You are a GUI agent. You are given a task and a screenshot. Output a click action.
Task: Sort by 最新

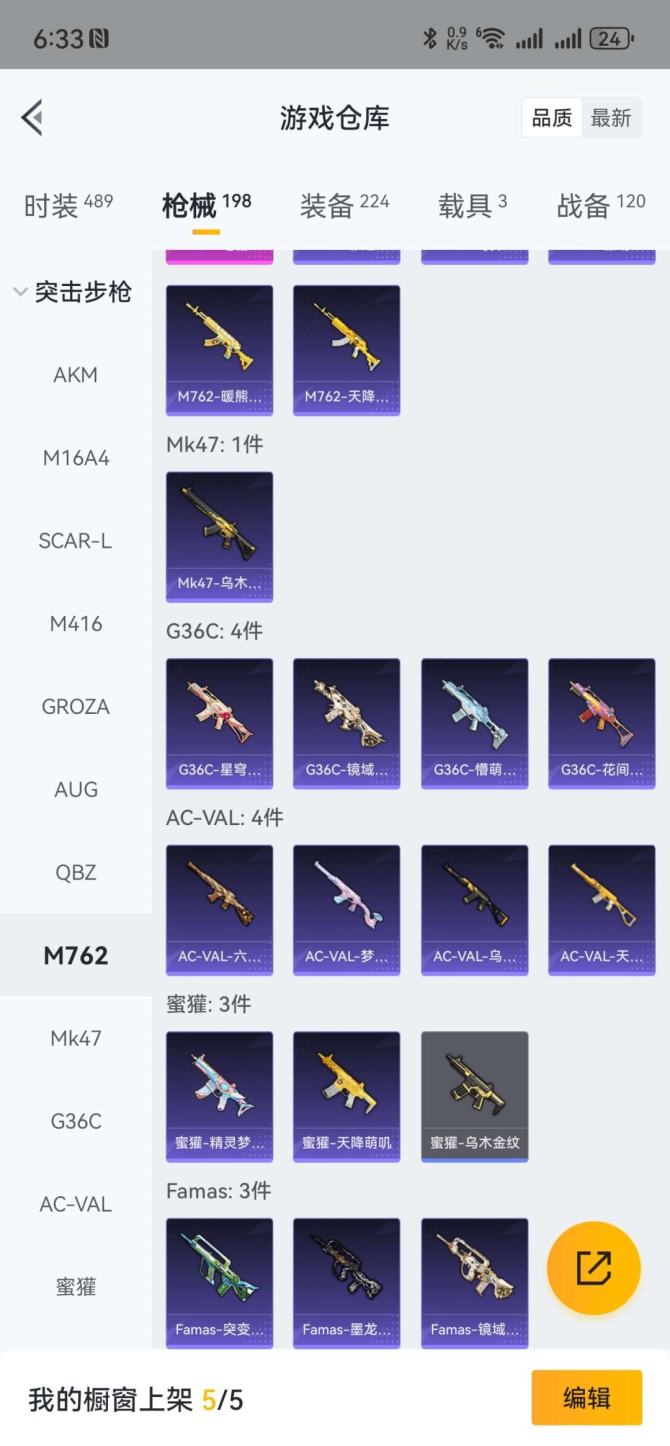pyautogui.click(x=610, y=118)
